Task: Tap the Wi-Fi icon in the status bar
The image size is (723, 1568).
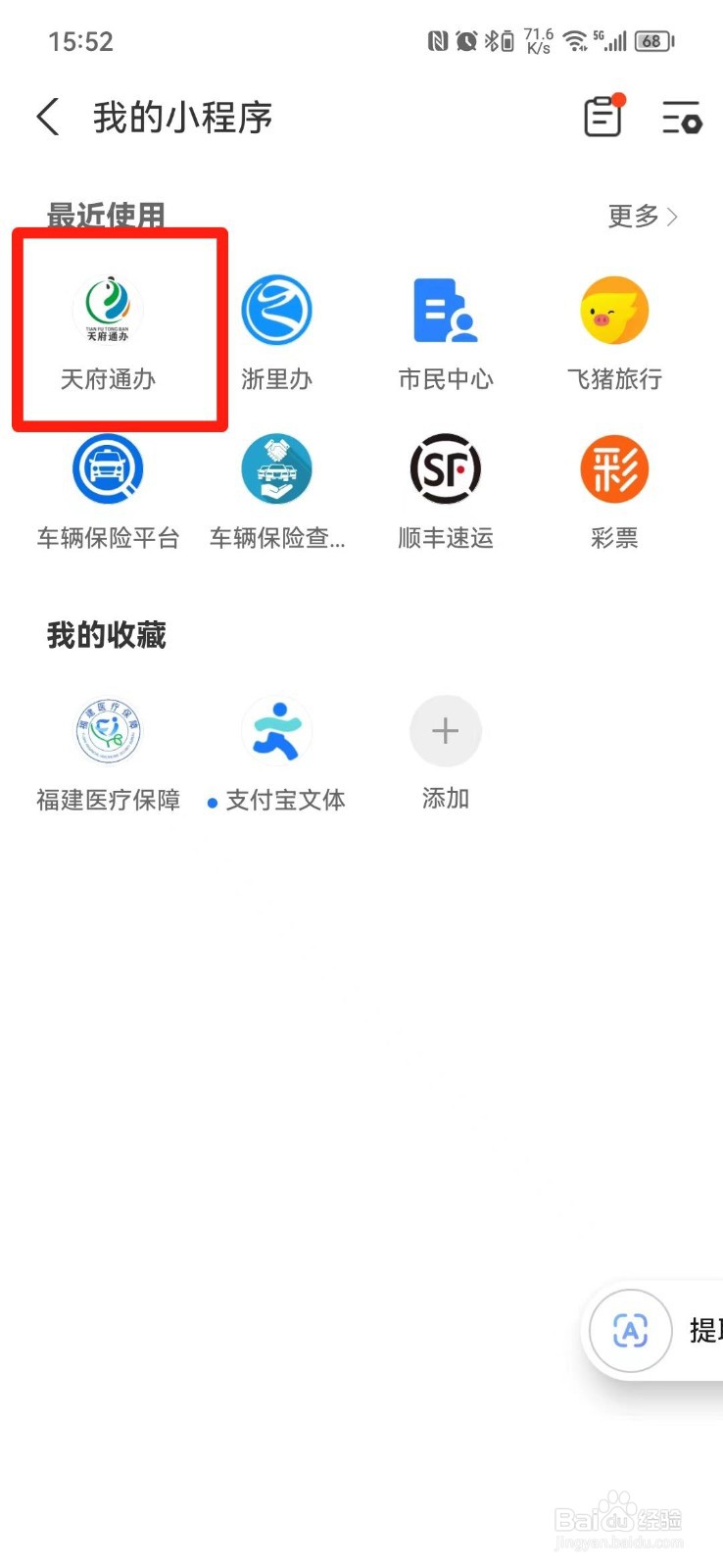Action: click(x=576, y=41)
